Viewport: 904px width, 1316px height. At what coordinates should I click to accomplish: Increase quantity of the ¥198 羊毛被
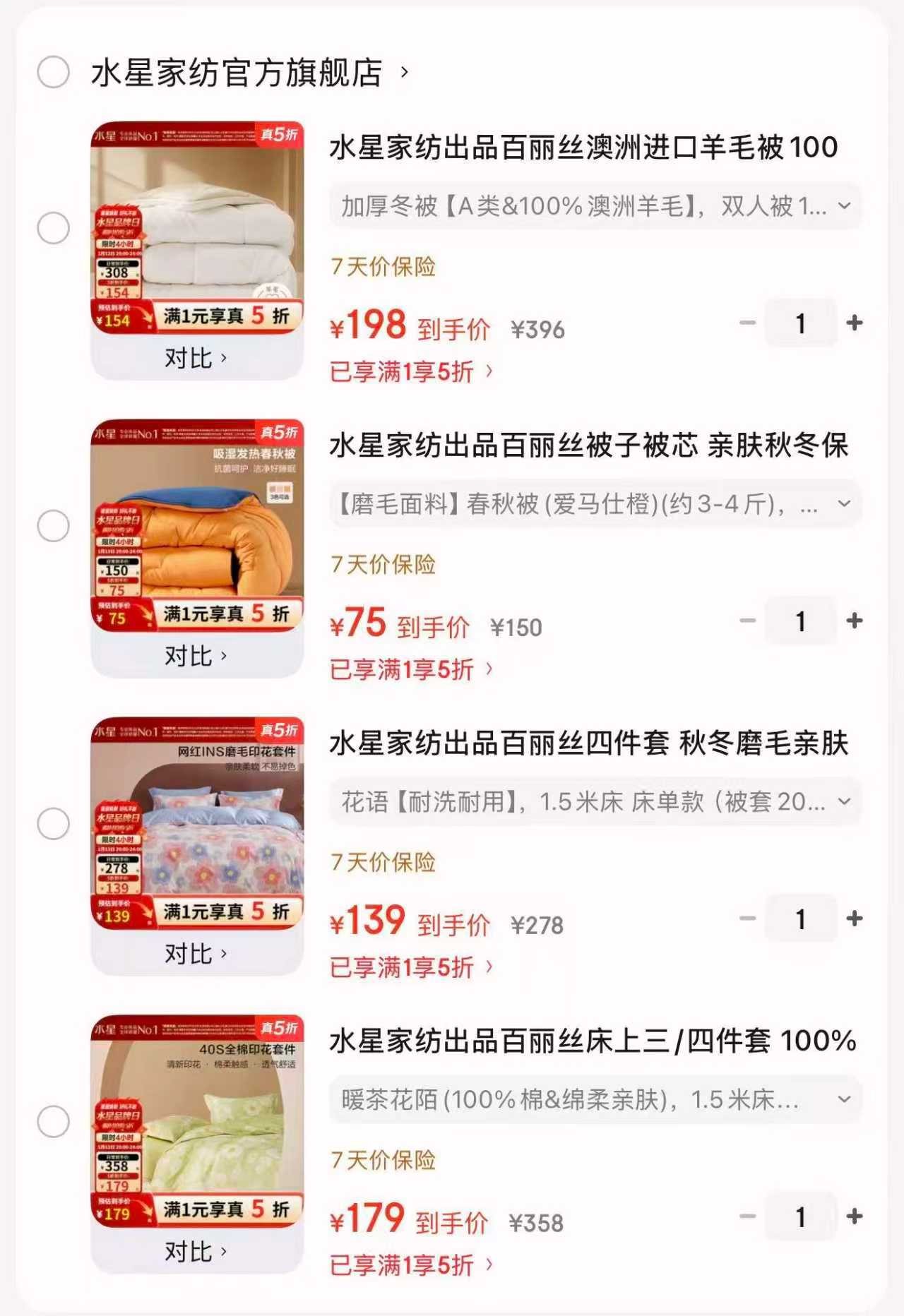[855, 323]
